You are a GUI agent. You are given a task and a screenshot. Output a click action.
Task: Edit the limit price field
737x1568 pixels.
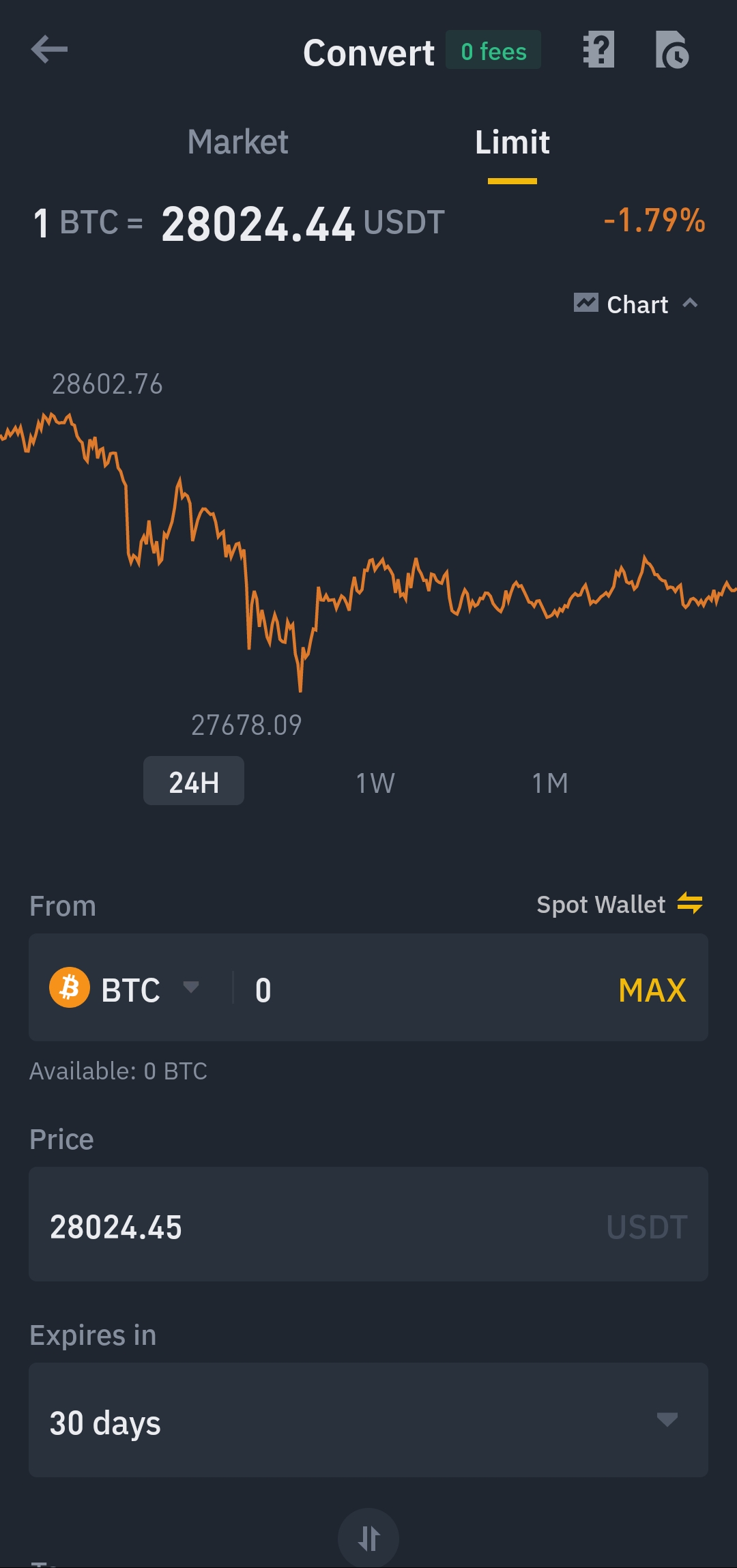pos(369,1224)
